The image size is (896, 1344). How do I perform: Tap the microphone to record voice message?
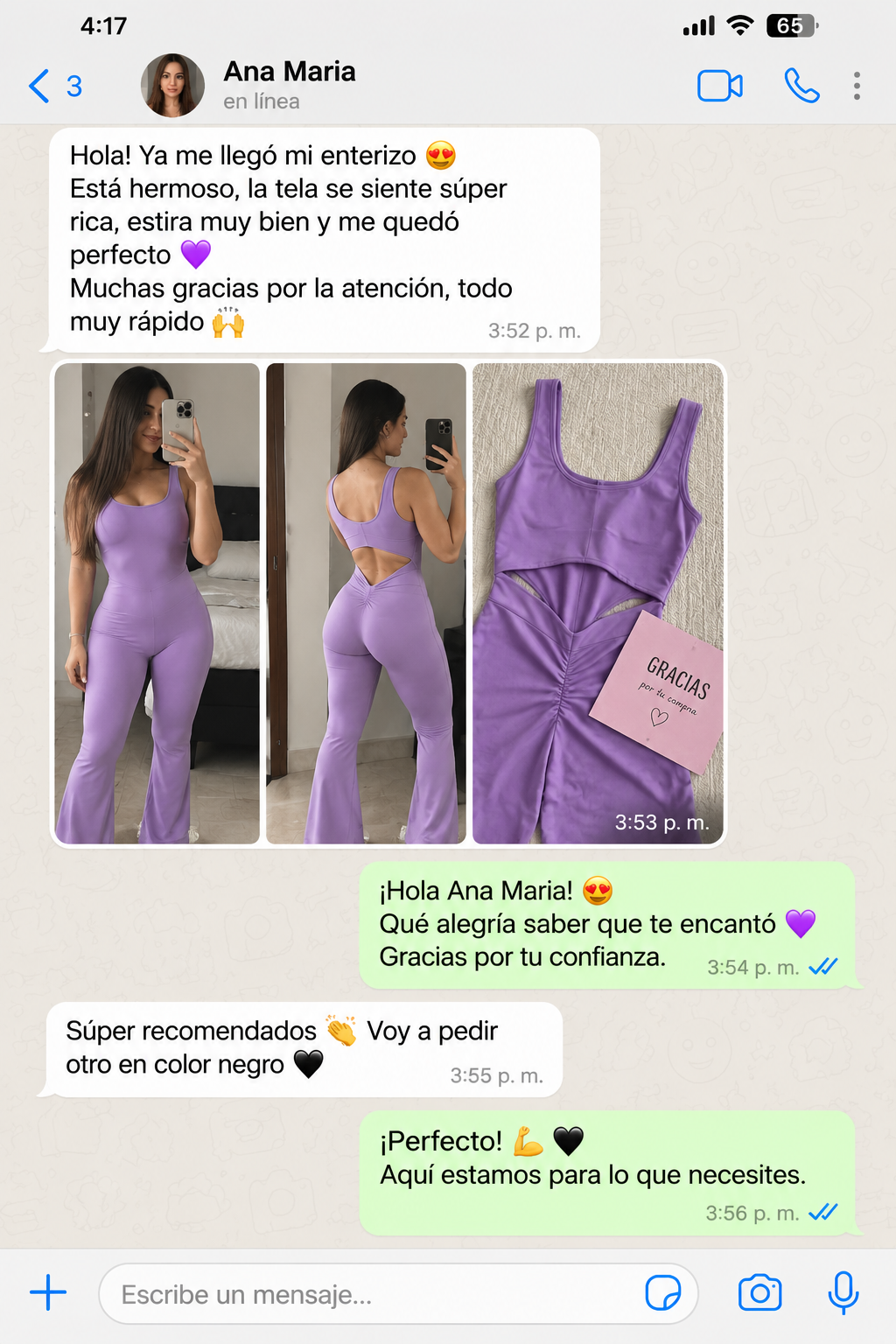tap(843, 1292)
